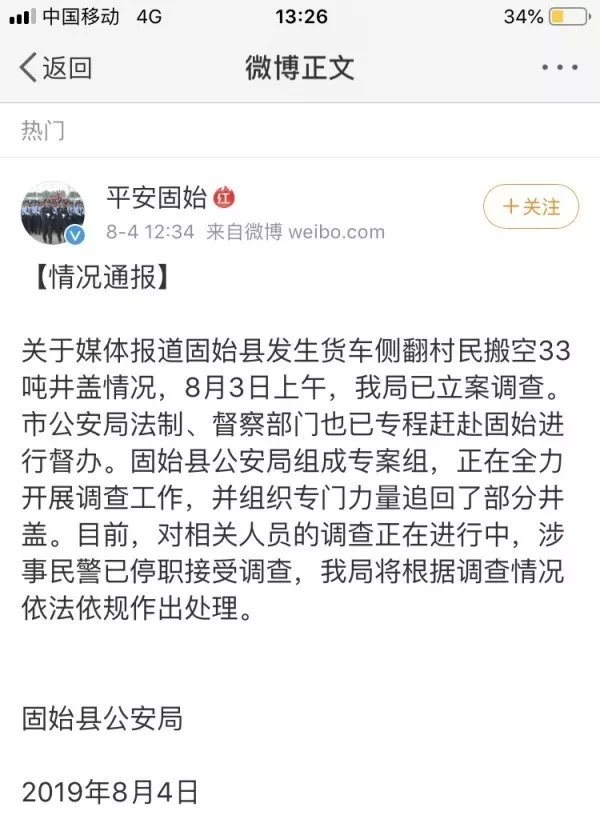Follow 平安固始 with the 关注 button
This screenshot has height=826, width=600.
coord(531,207)
